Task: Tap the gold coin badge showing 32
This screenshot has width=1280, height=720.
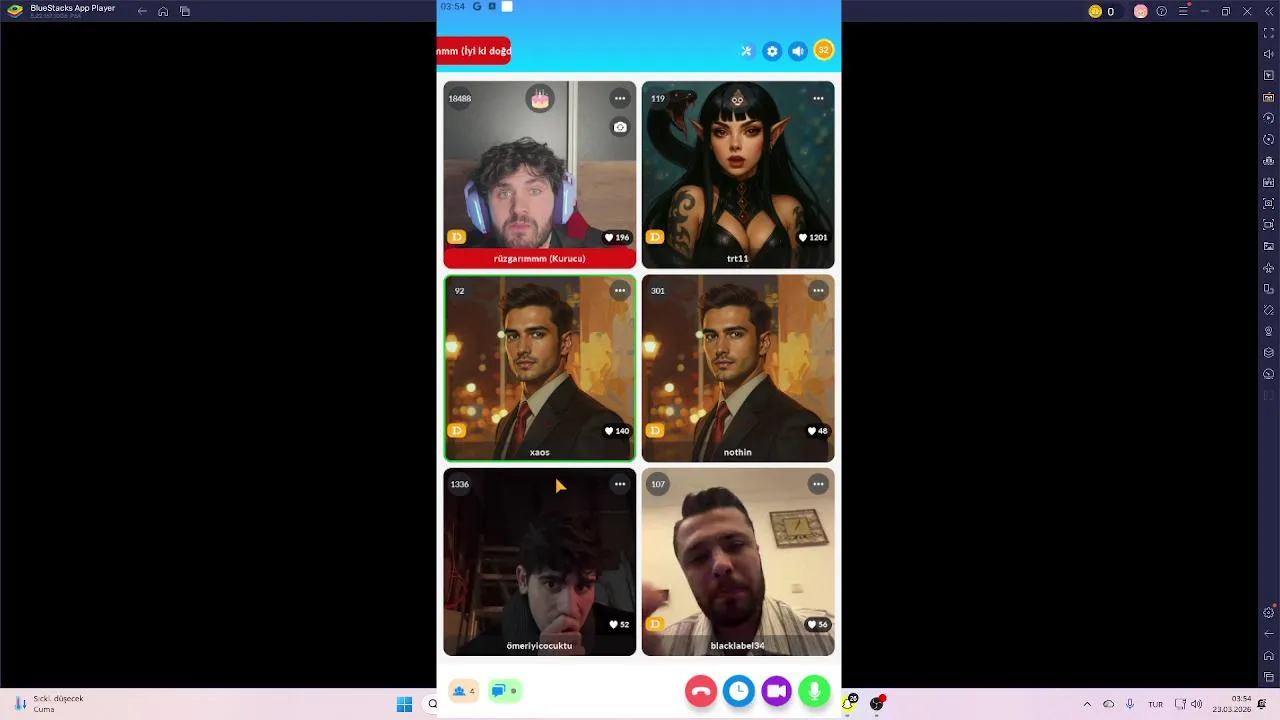Action: (823, 50)
